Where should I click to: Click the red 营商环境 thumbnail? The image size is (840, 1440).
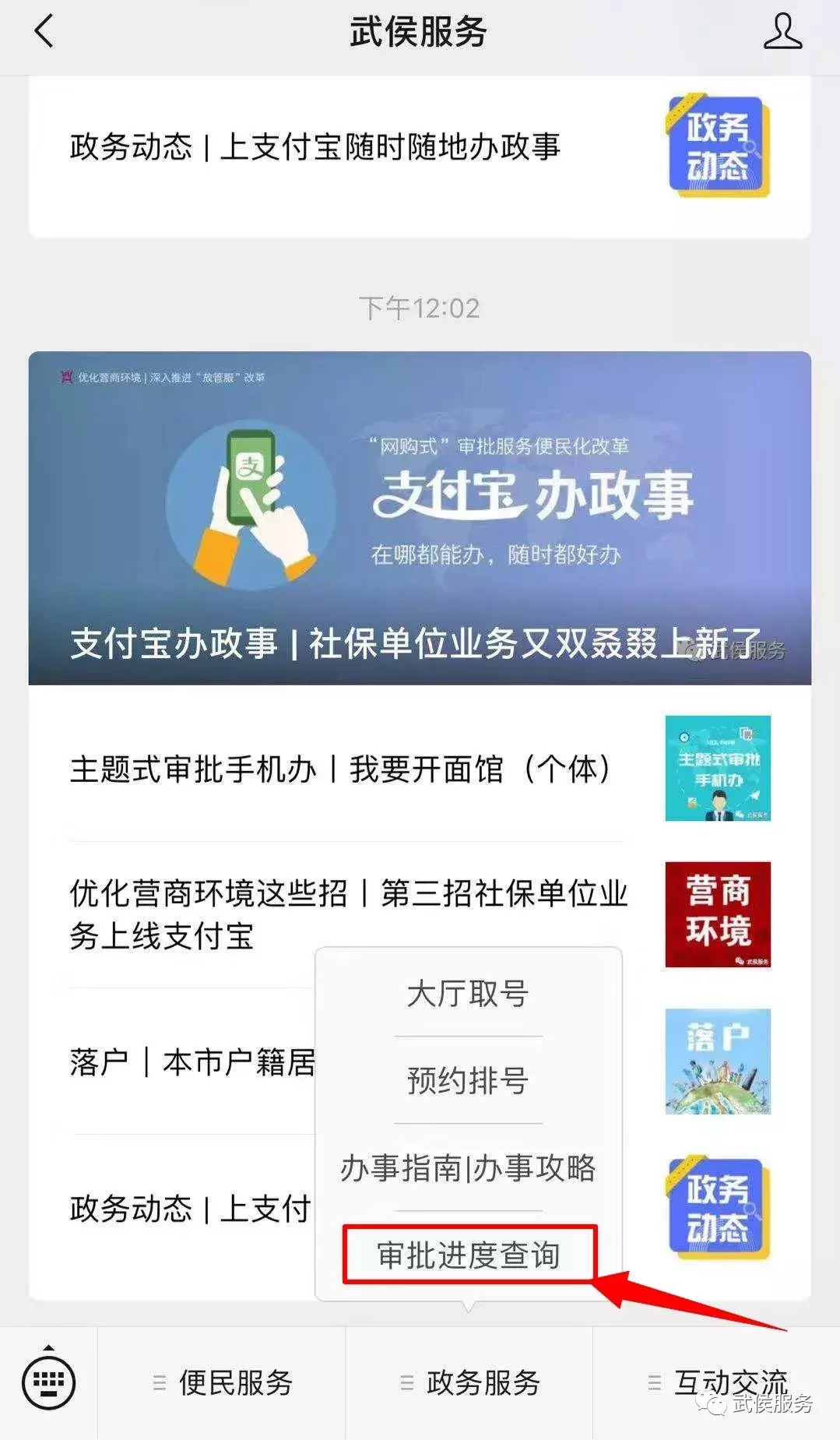point(717,914)
